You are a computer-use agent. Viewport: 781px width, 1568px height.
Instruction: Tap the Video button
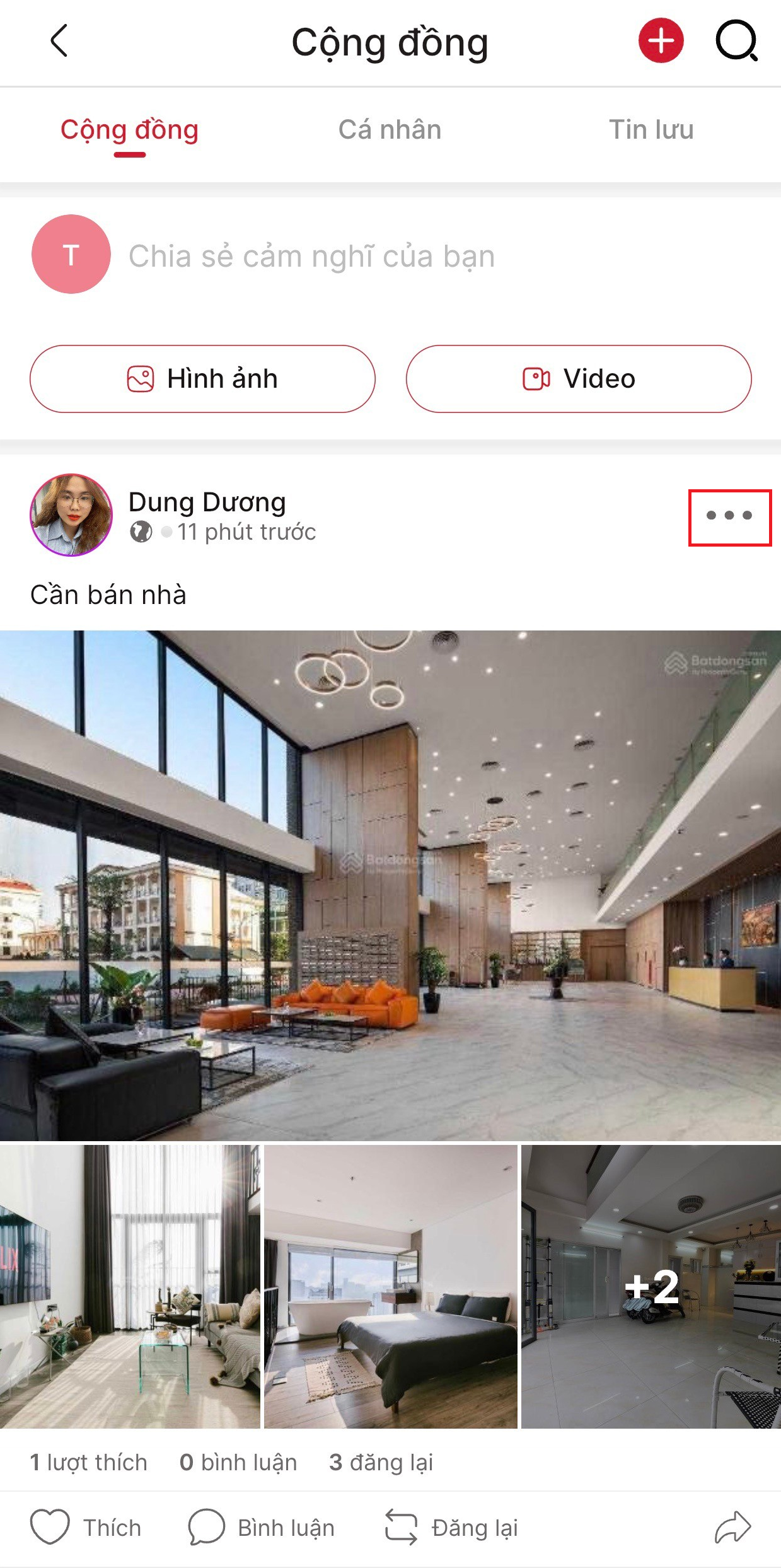579,379
